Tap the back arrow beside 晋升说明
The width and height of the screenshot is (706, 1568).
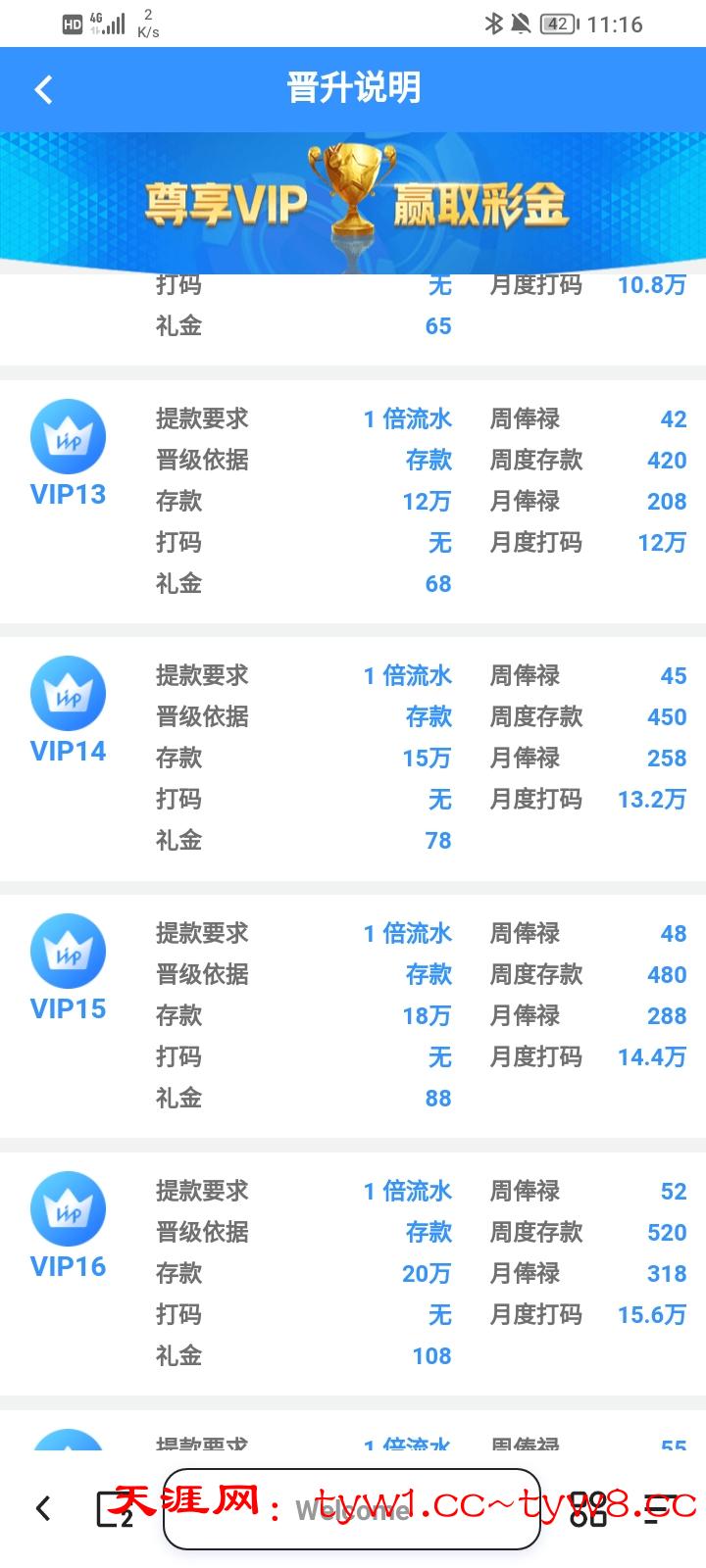point(43,90)
